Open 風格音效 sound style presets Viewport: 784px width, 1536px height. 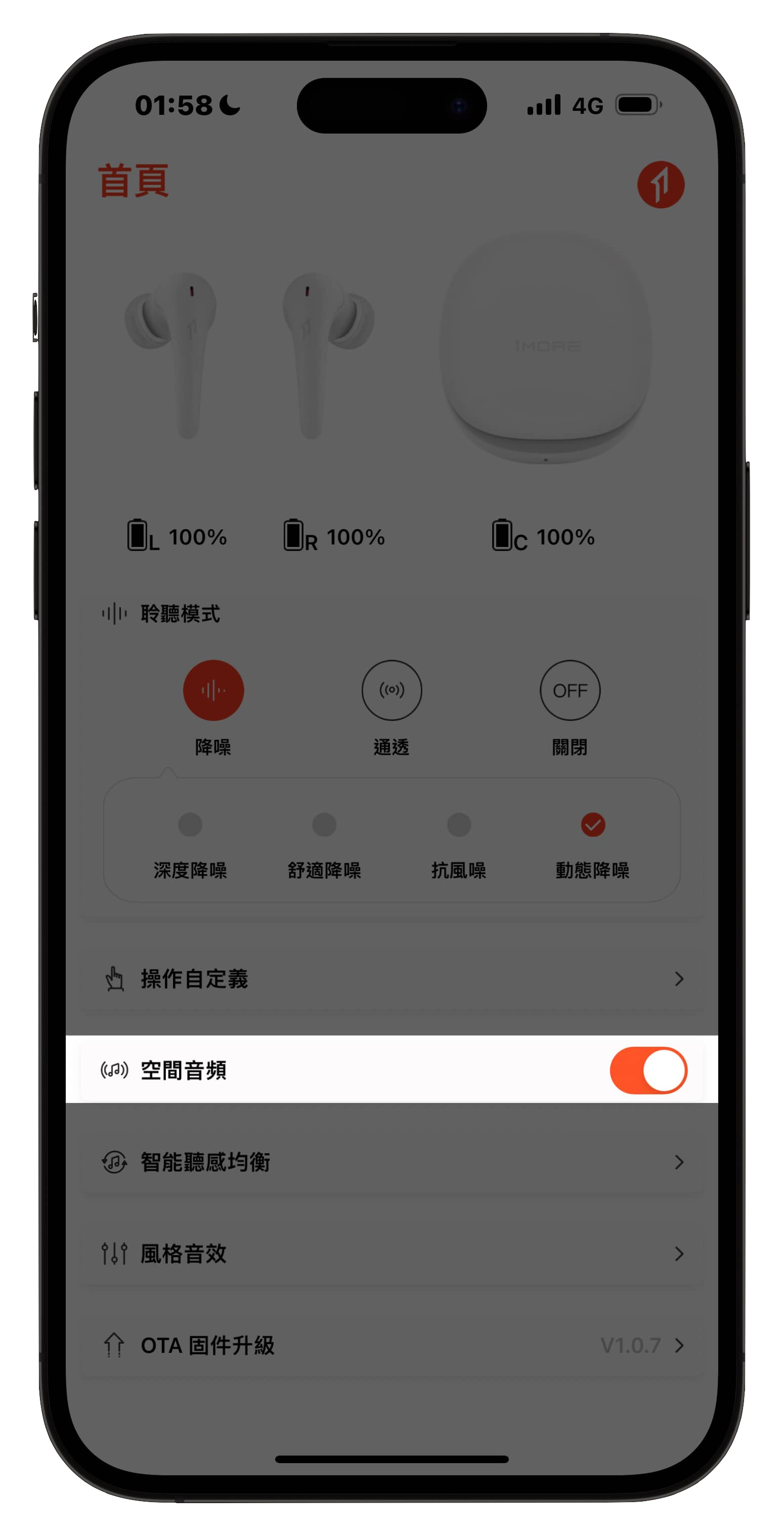point(391,1253)
